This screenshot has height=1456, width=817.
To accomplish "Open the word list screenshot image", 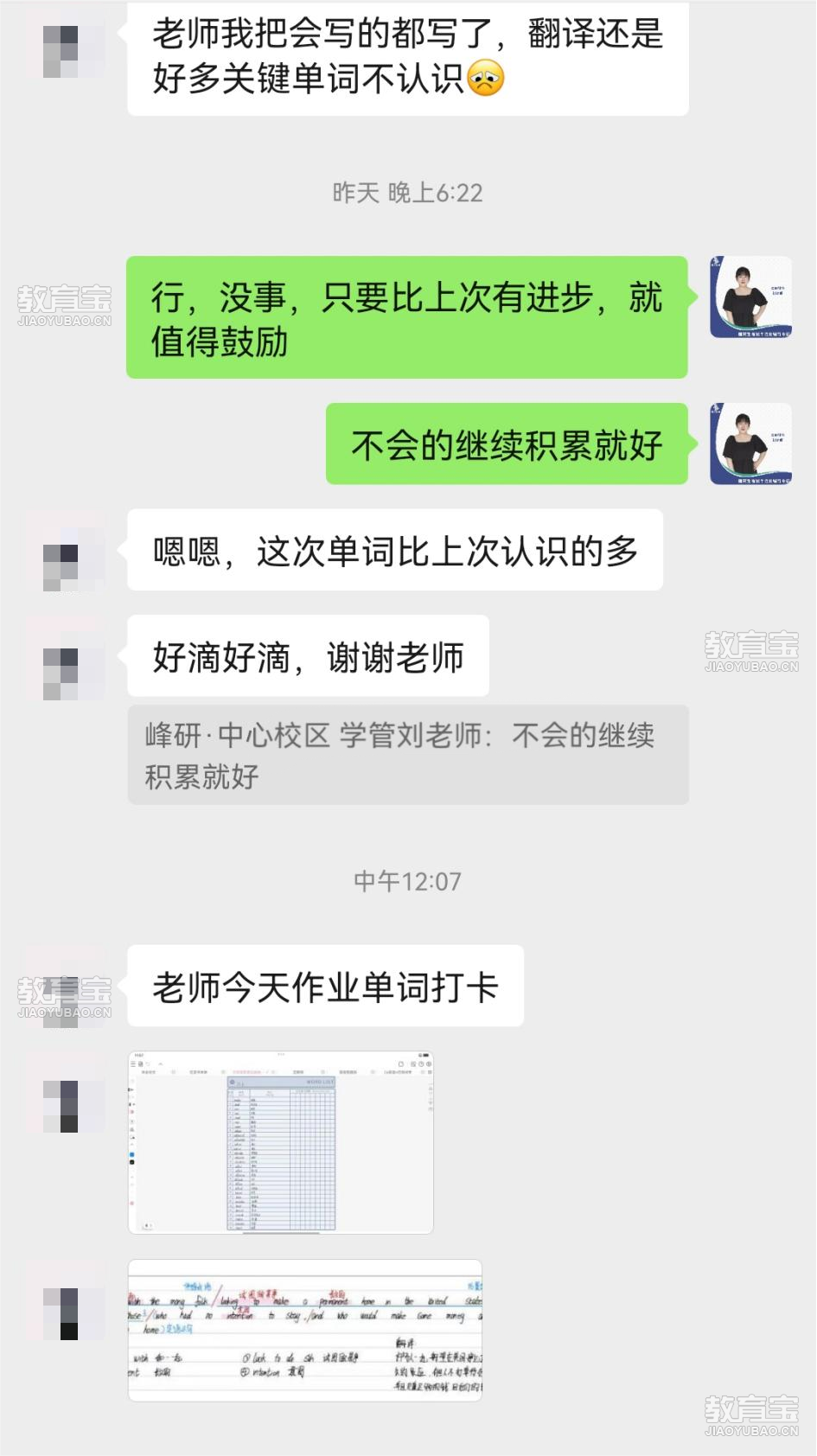I will 281,1142.
